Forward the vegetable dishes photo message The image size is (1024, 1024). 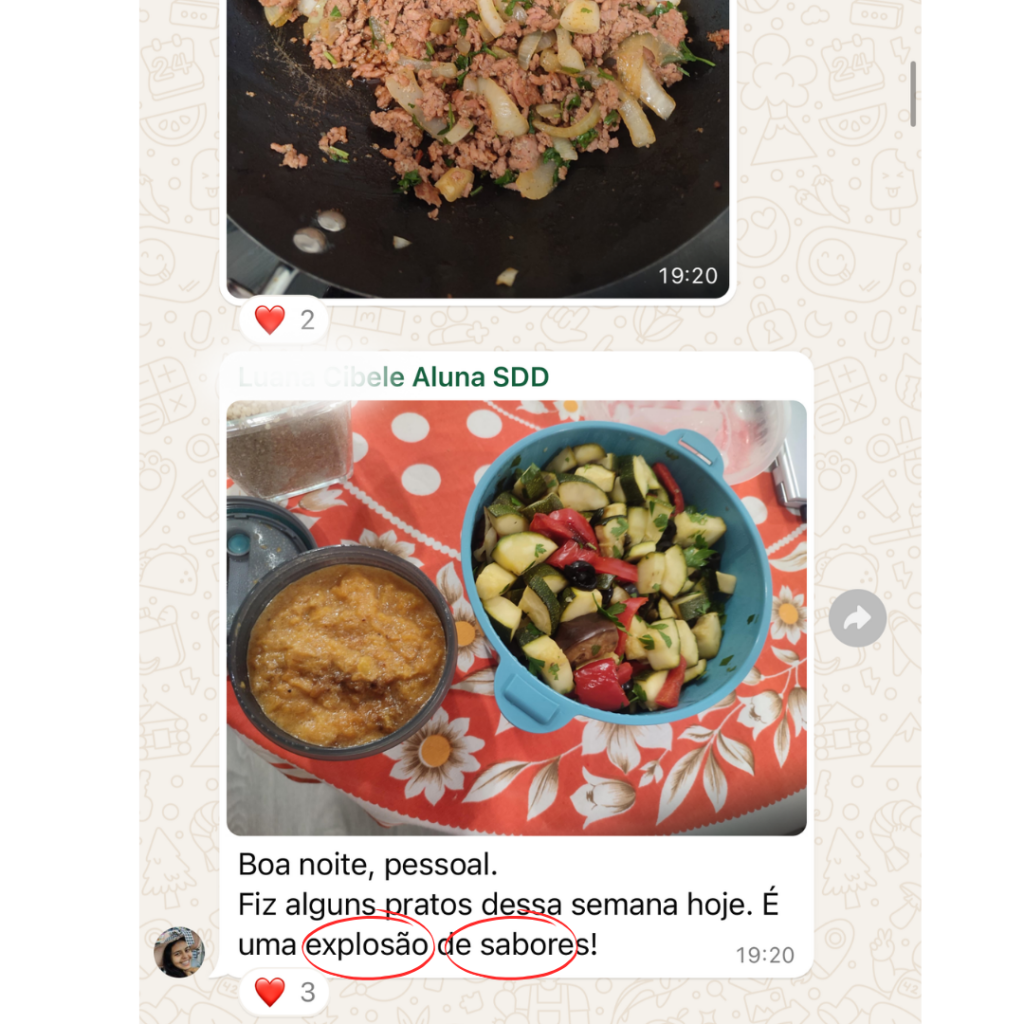(857, 619)
